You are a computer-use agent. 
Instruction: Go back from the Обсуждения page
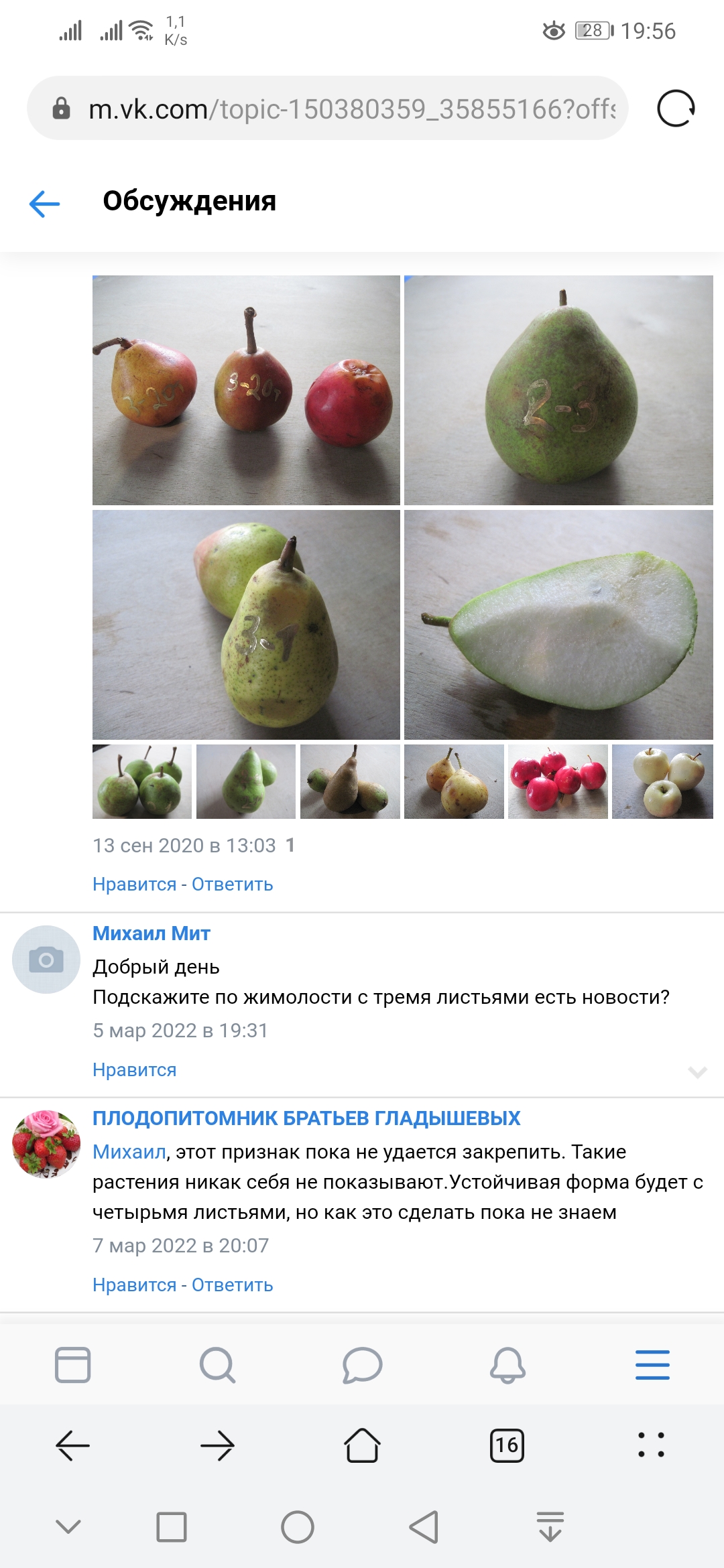[45, 204]
